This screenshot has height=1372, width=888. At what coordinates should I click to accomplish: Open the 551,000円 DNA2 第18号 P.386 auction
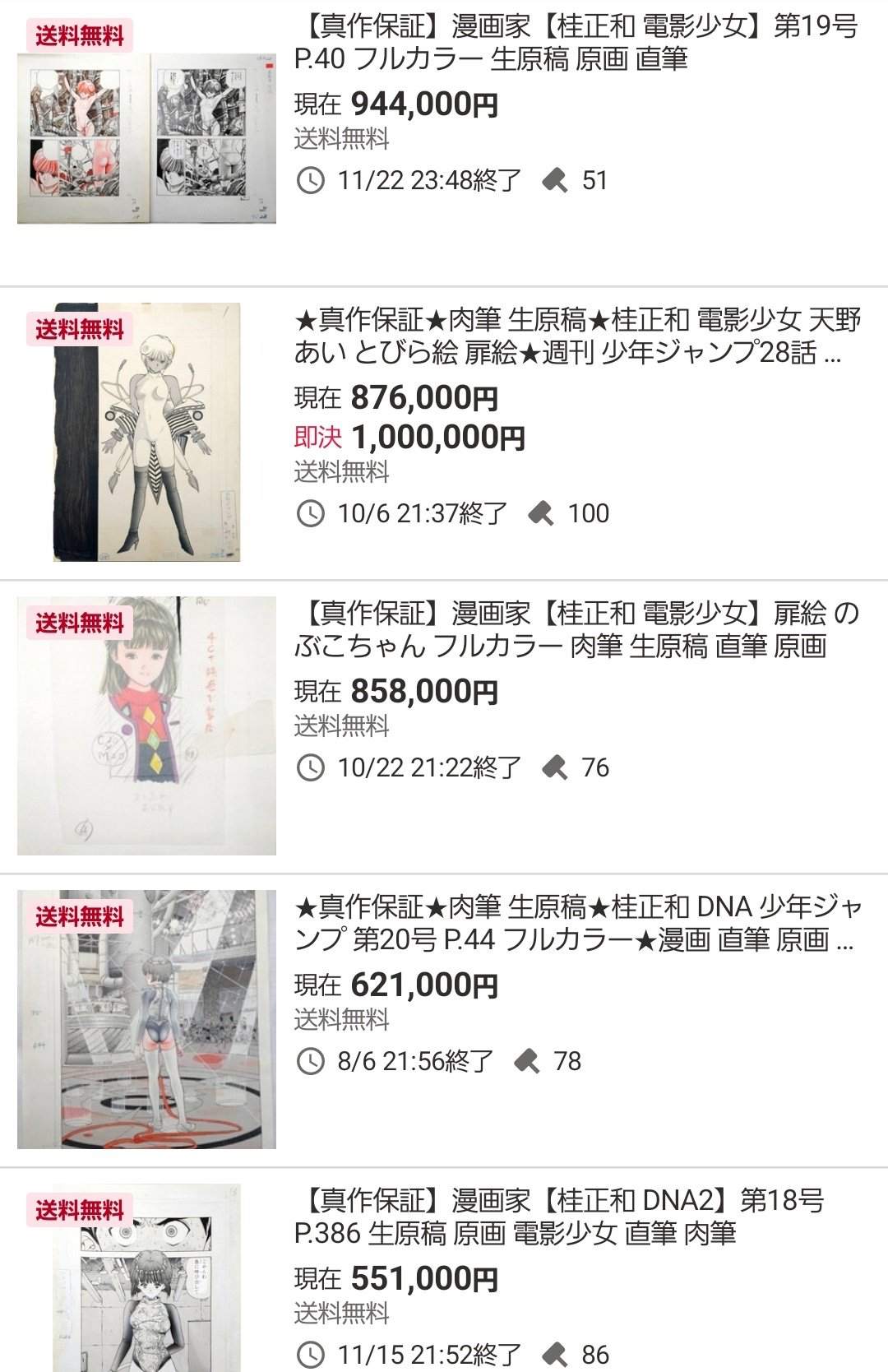click(x=559, y=1217)
